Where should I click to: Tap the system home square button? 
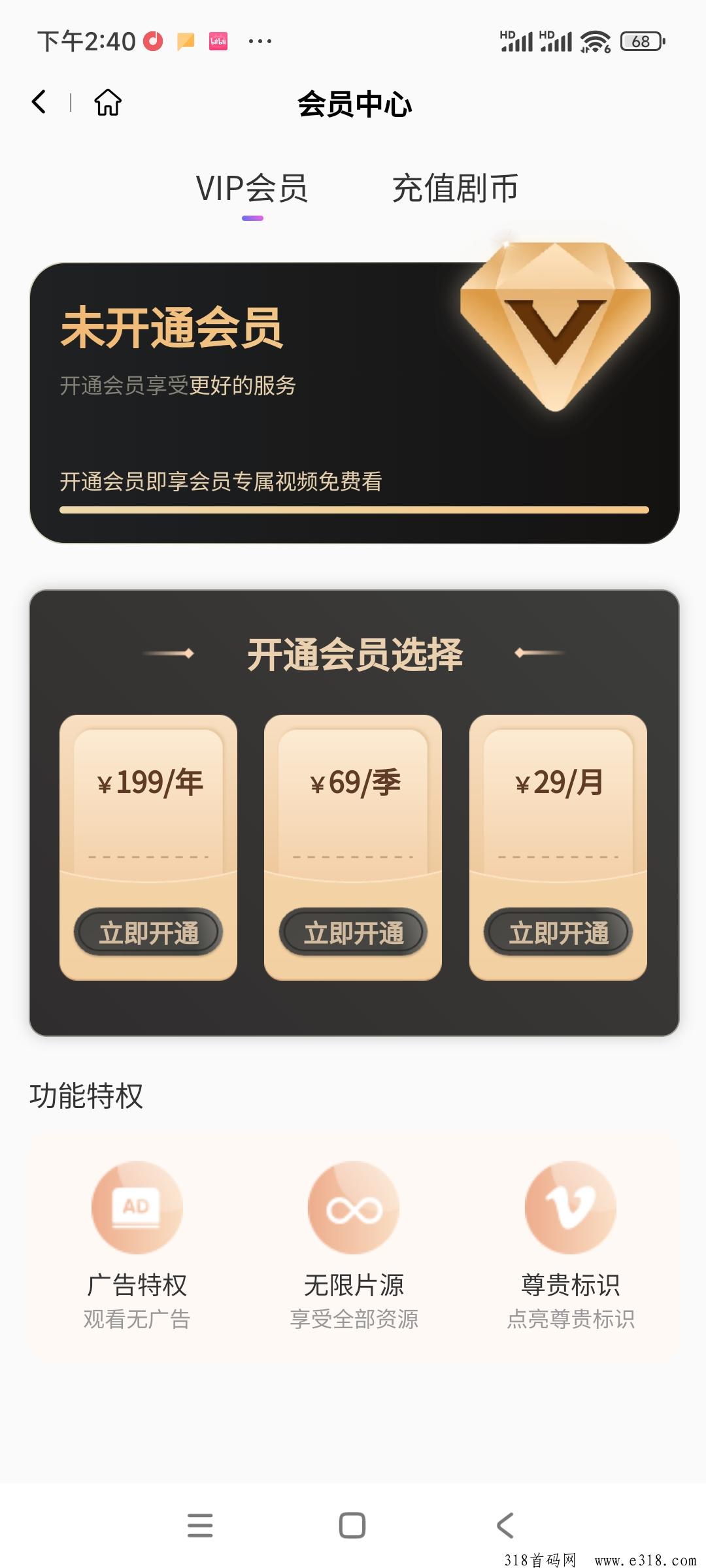pos(352,1526)
